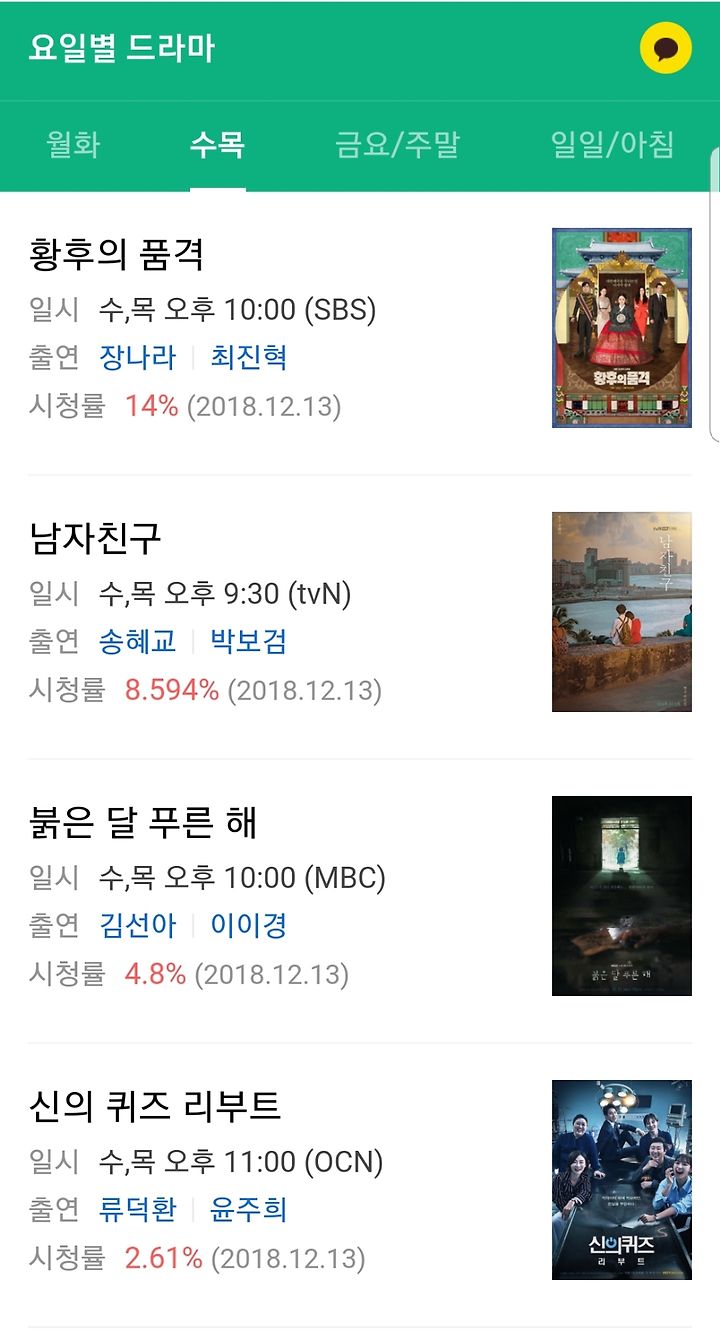Select the 수목 tab

[217, 145]
